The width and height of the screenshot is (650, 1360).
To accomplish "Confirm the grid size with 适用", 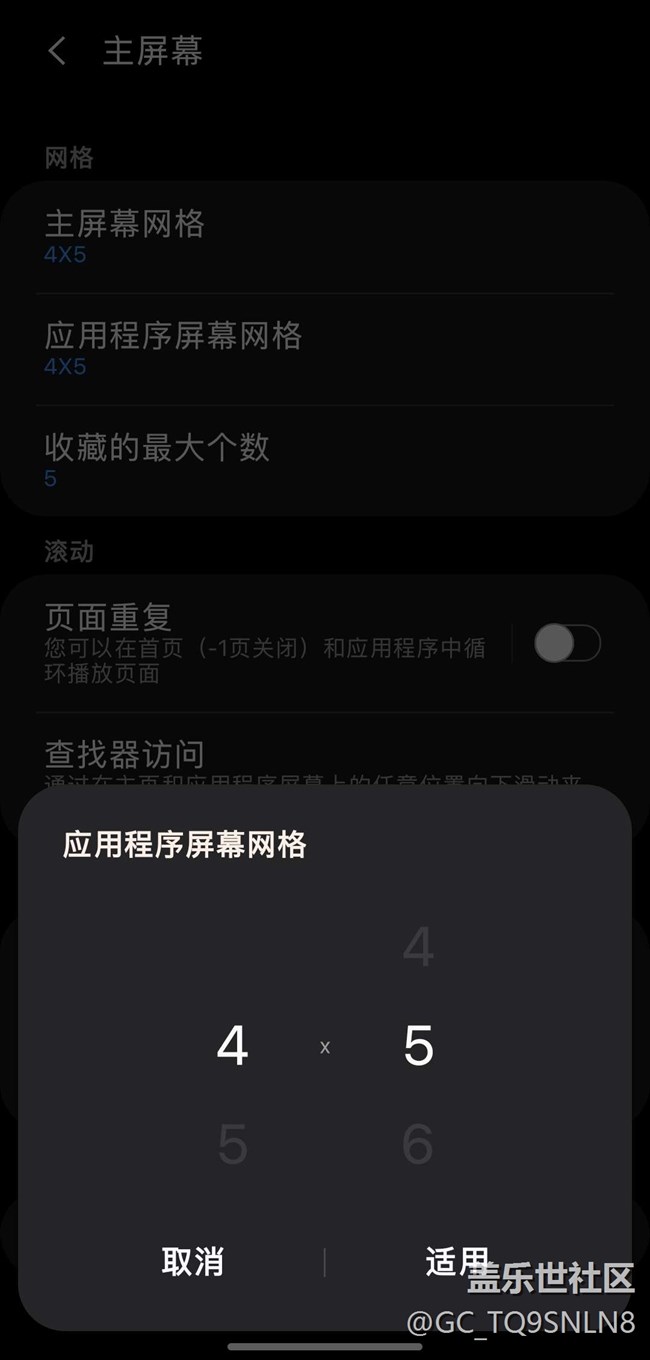I will pyautogui.click(x=457, y=1262).
